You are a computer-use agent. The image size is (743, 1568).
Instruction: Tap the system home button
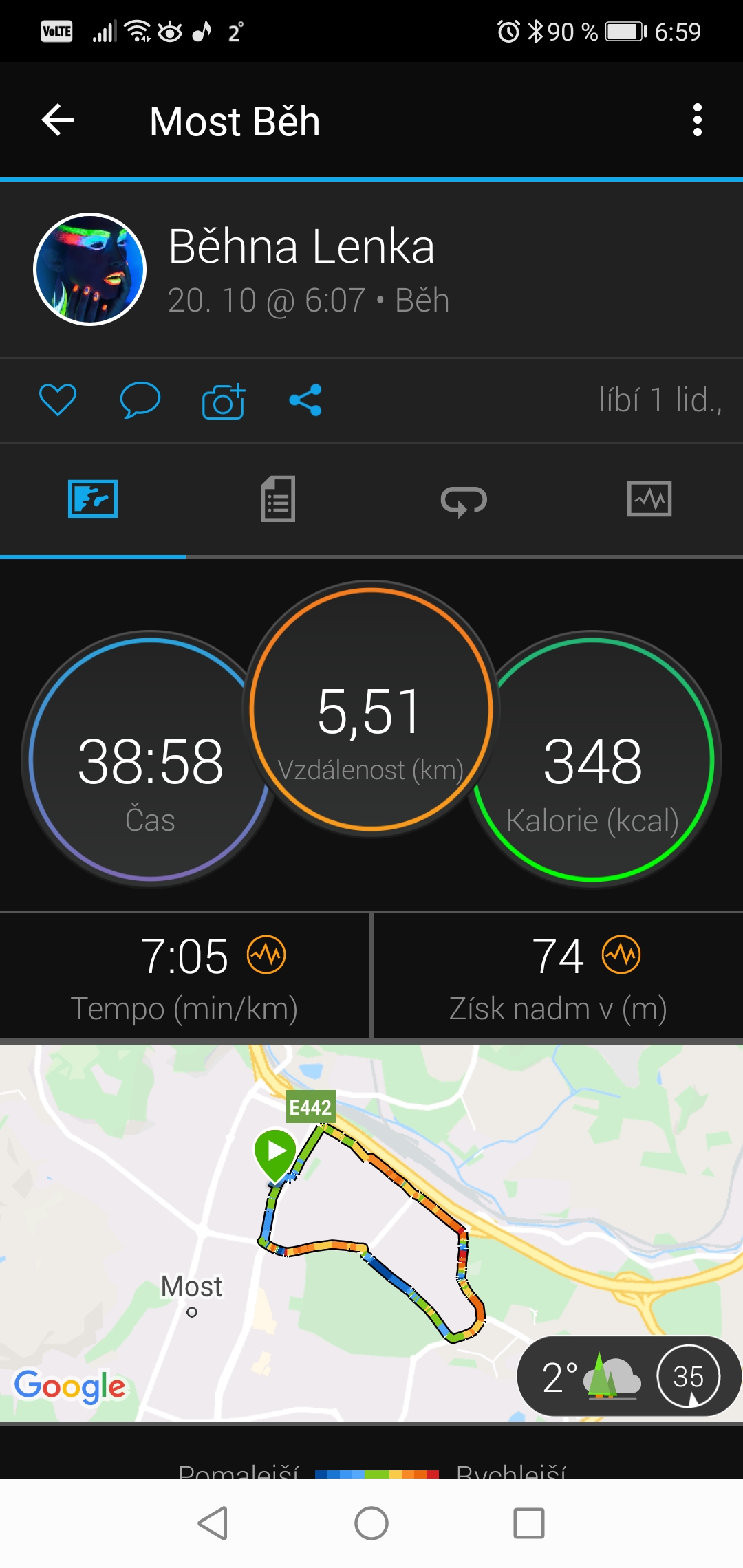pyautogui.click(x=371, y=1523)
